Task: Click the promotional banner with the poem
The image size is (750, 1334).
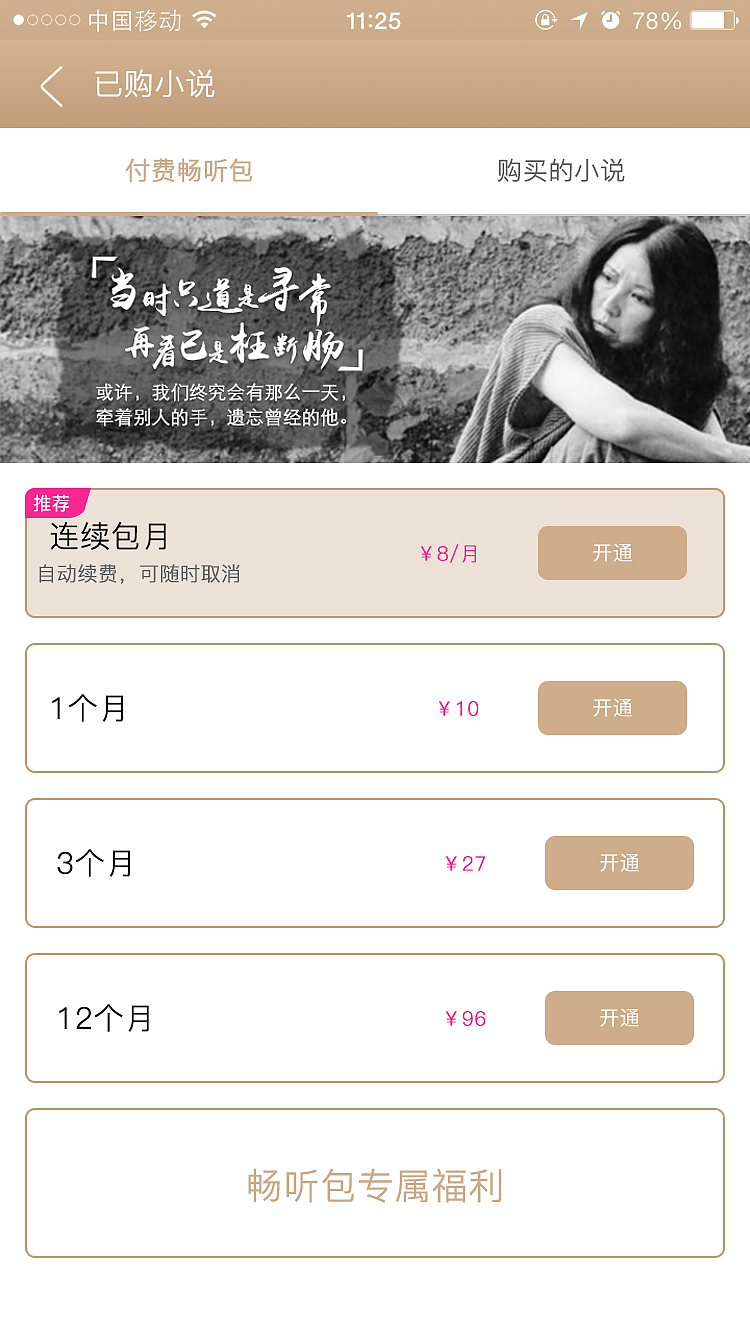Action: coord(375,338)
